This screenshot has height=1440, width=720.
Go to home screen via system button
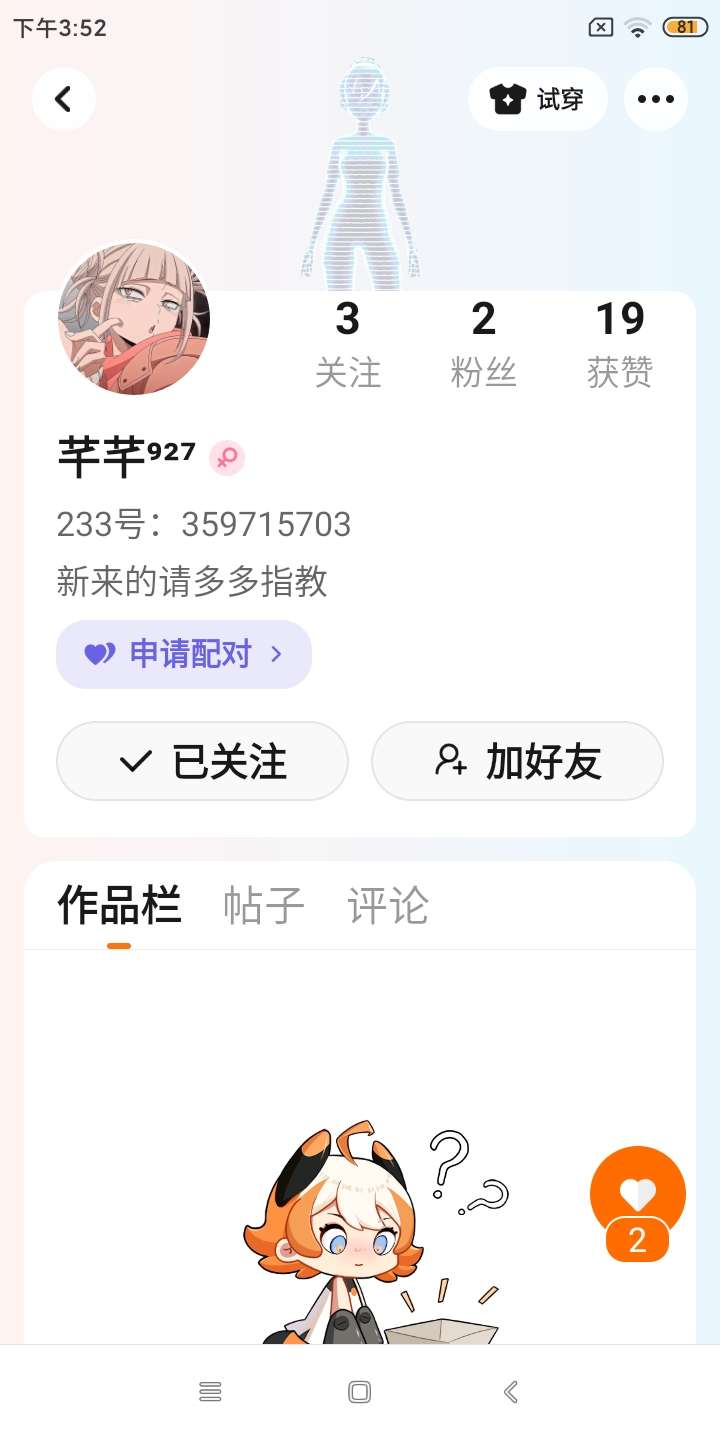pyautogui.click(x=360, y=1391)
